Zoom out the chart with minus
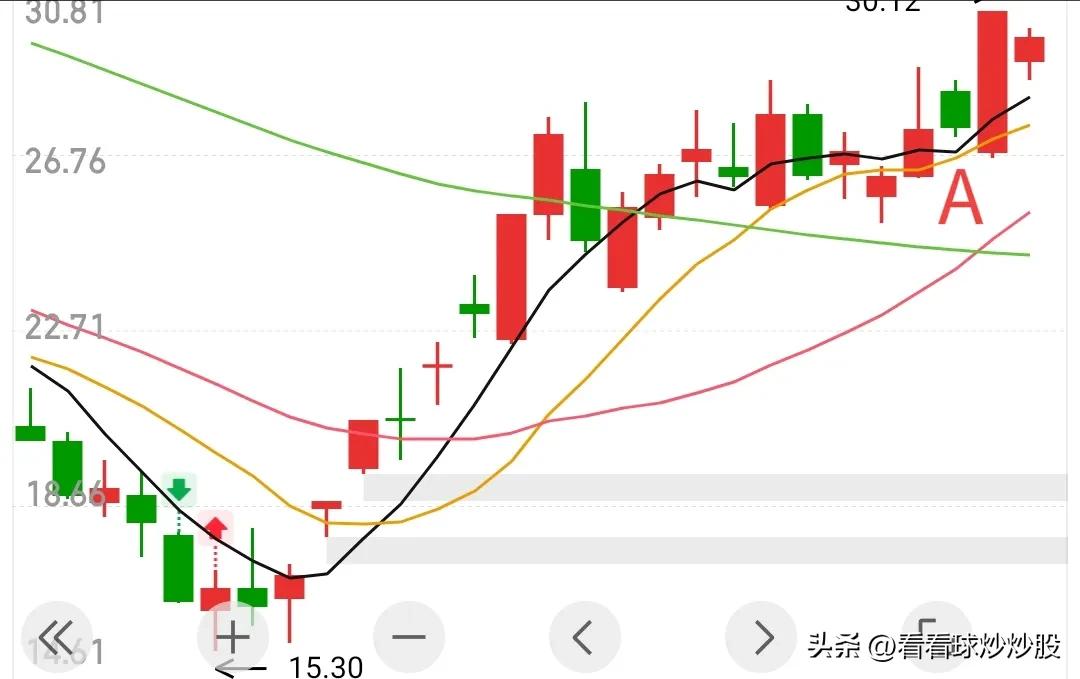 [409, 637]
